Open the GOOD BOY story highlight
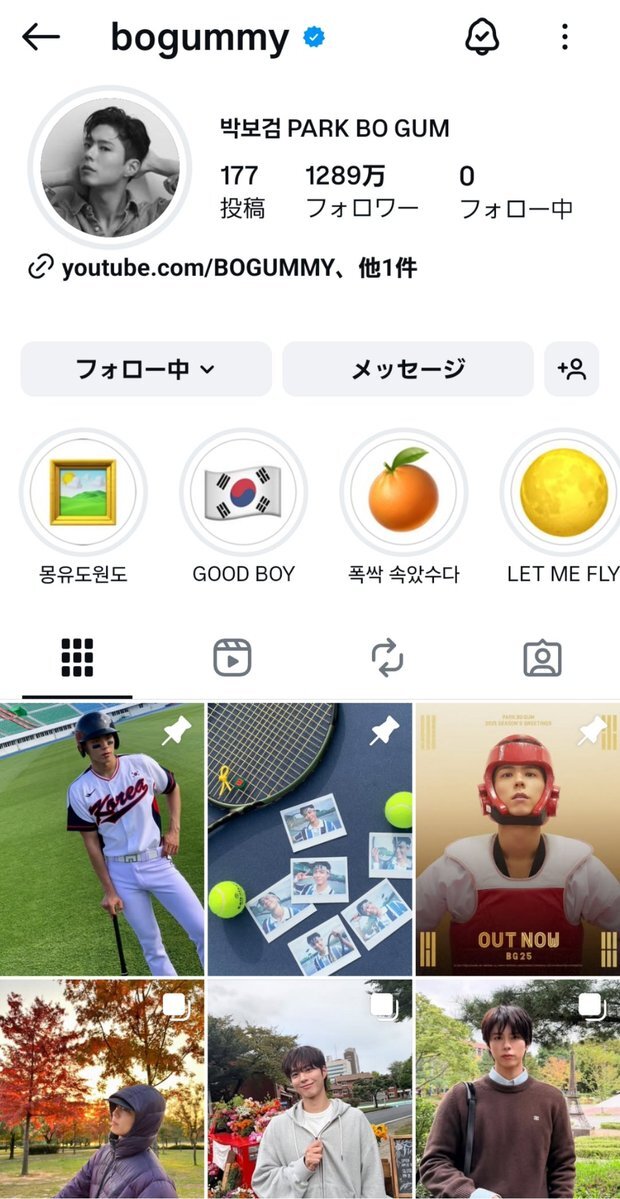Screen dimensions: 620x1199 coord(243,493)
